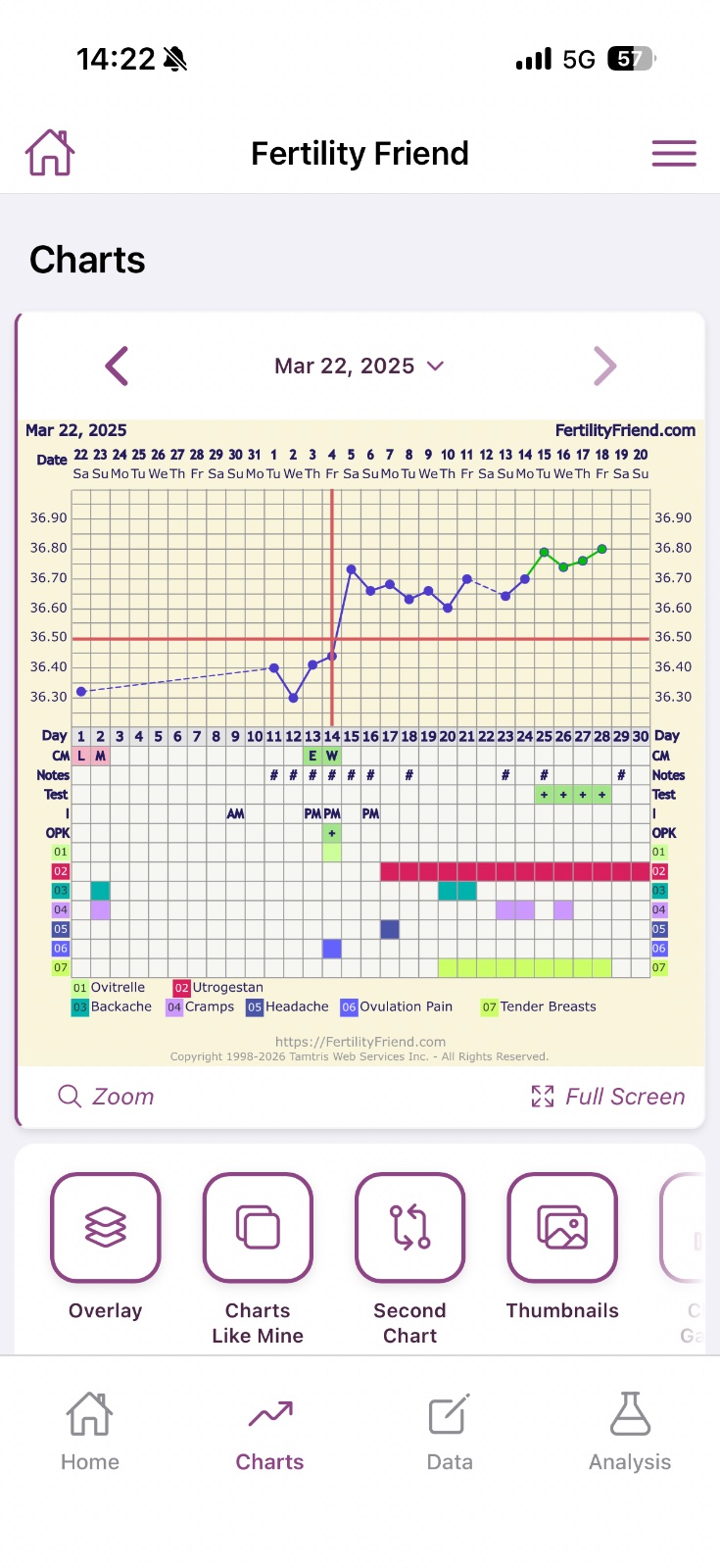Open the hamburger menu

pyautogui.click(x=674, y=153)
